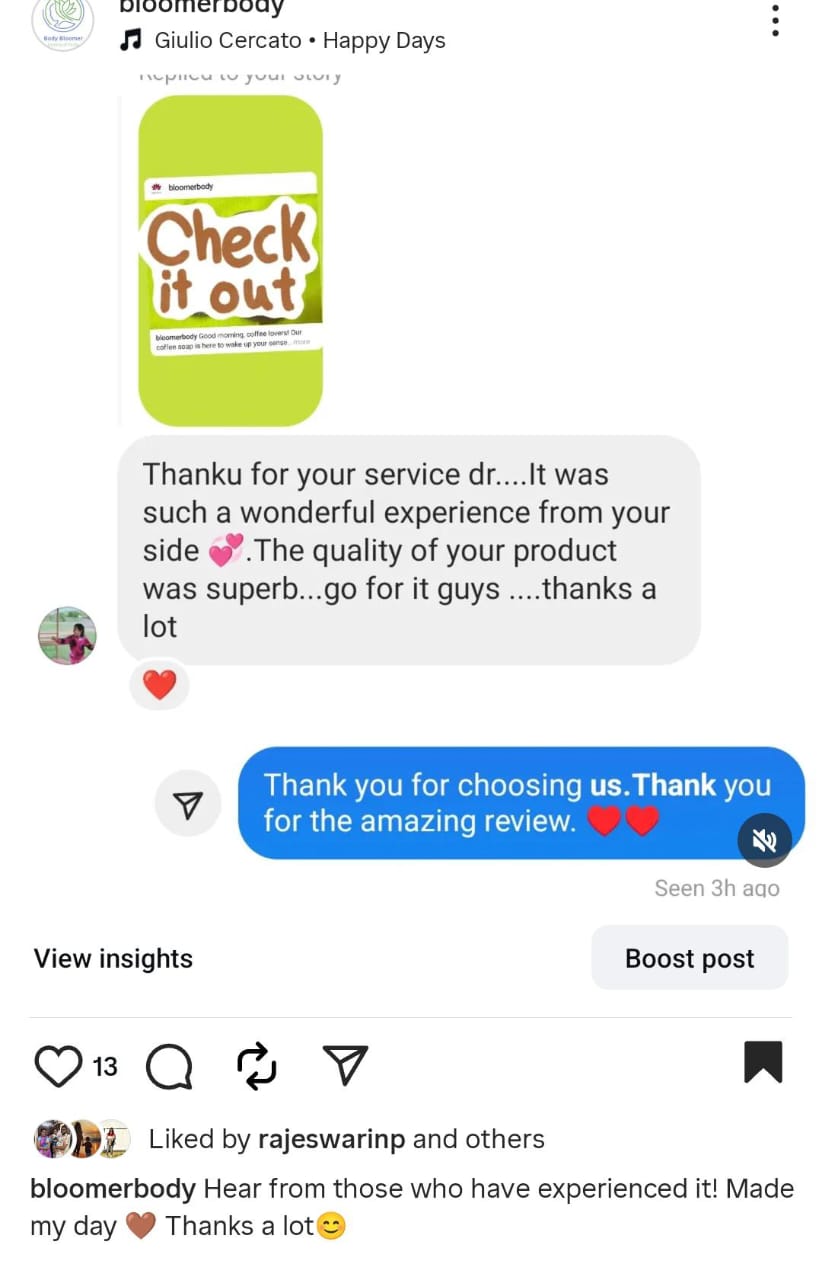Open the Giulio Cercato Happy Days audio
822x1280 pixels.
[299, 41]
